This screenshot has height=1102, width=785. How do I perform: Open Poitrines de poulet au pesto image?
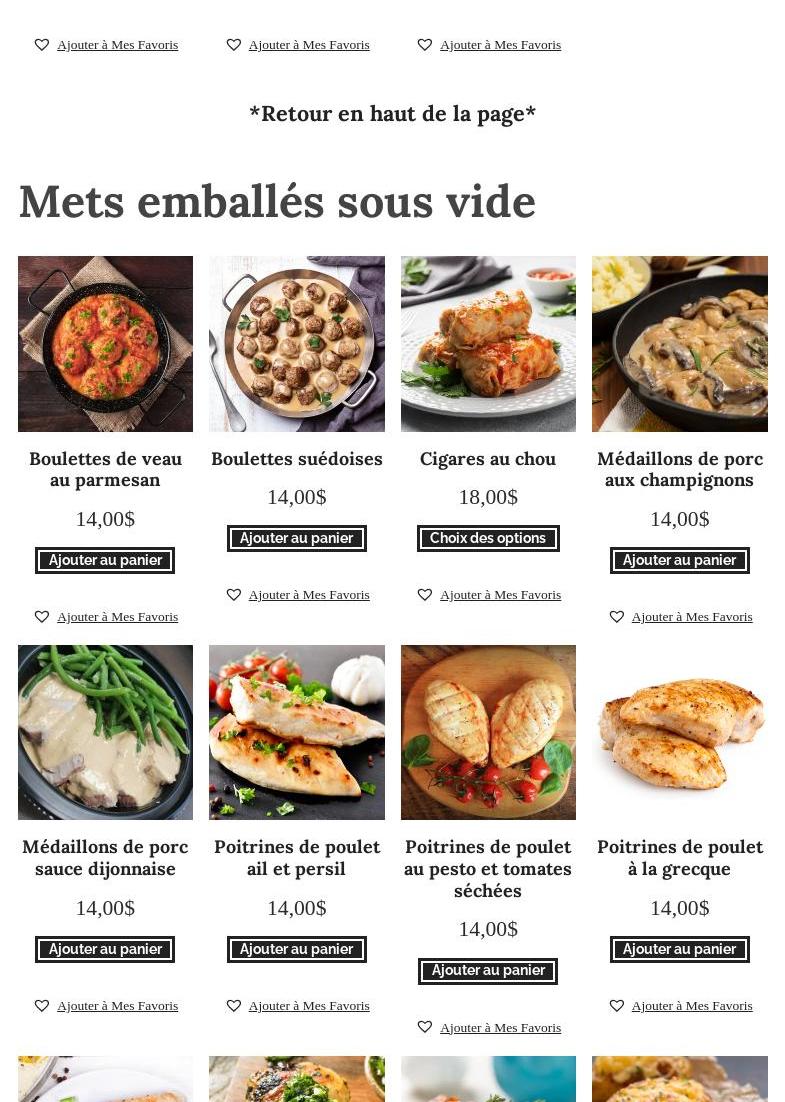pyautogui.click(x=488, y=732)
